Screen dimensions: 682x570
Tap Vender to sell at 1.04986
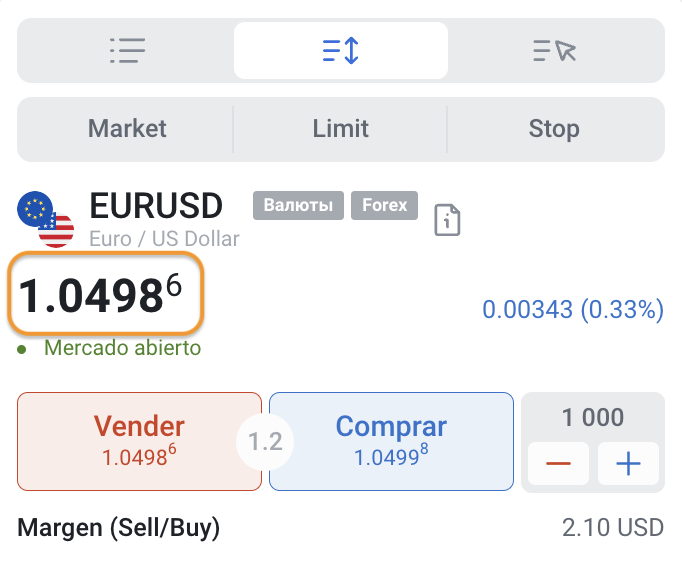click(139, 441)
